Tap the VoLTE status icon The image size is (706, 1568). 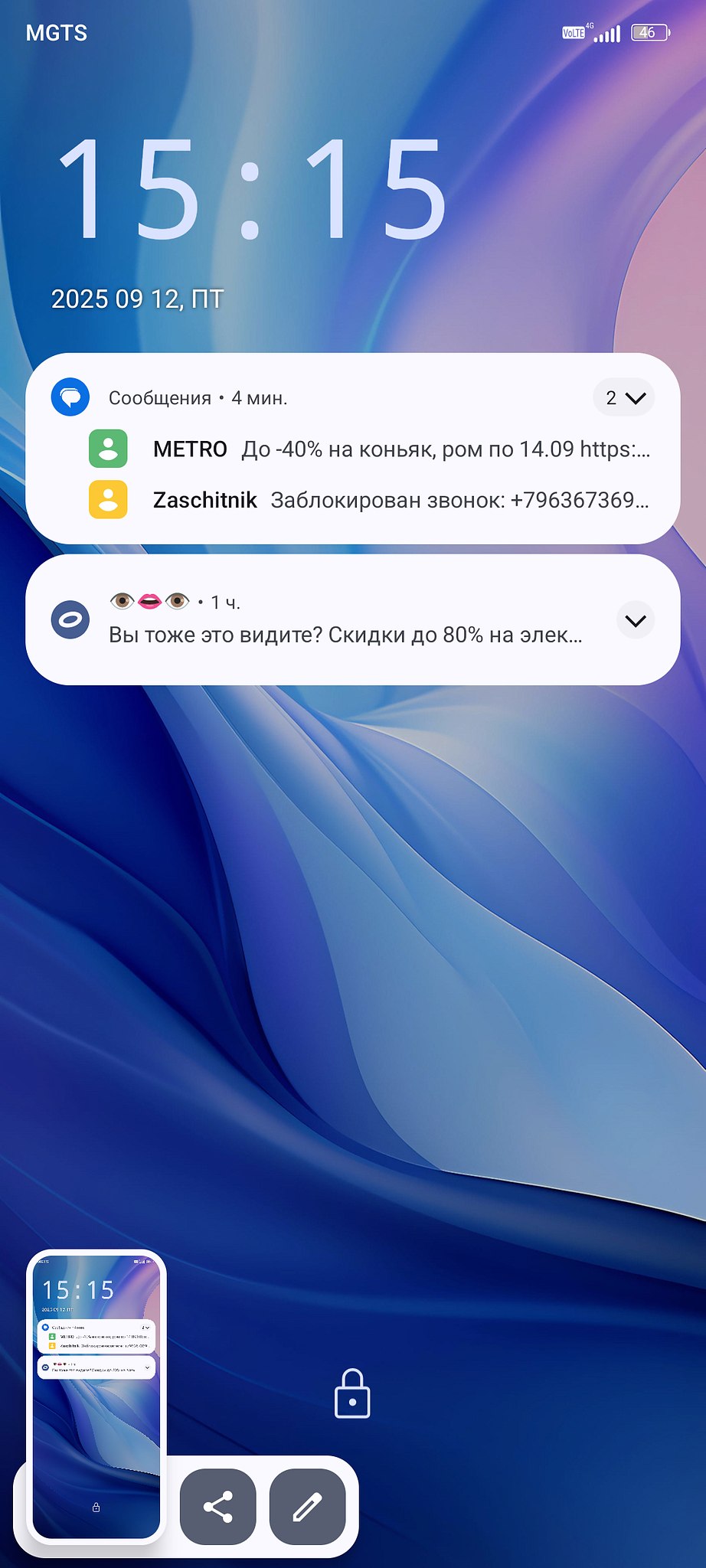[x=573, y=31]
